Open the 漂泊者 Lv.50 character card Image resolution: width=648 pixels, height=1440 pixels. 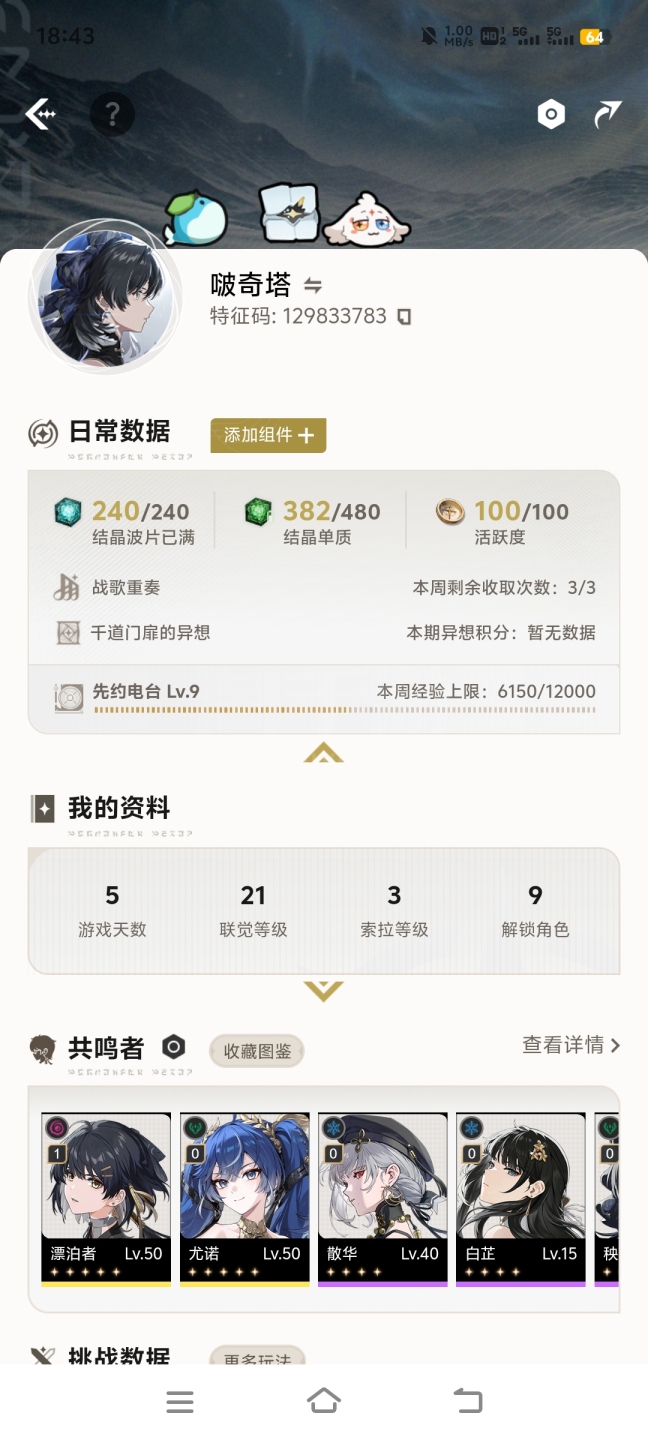(106, 1198)
